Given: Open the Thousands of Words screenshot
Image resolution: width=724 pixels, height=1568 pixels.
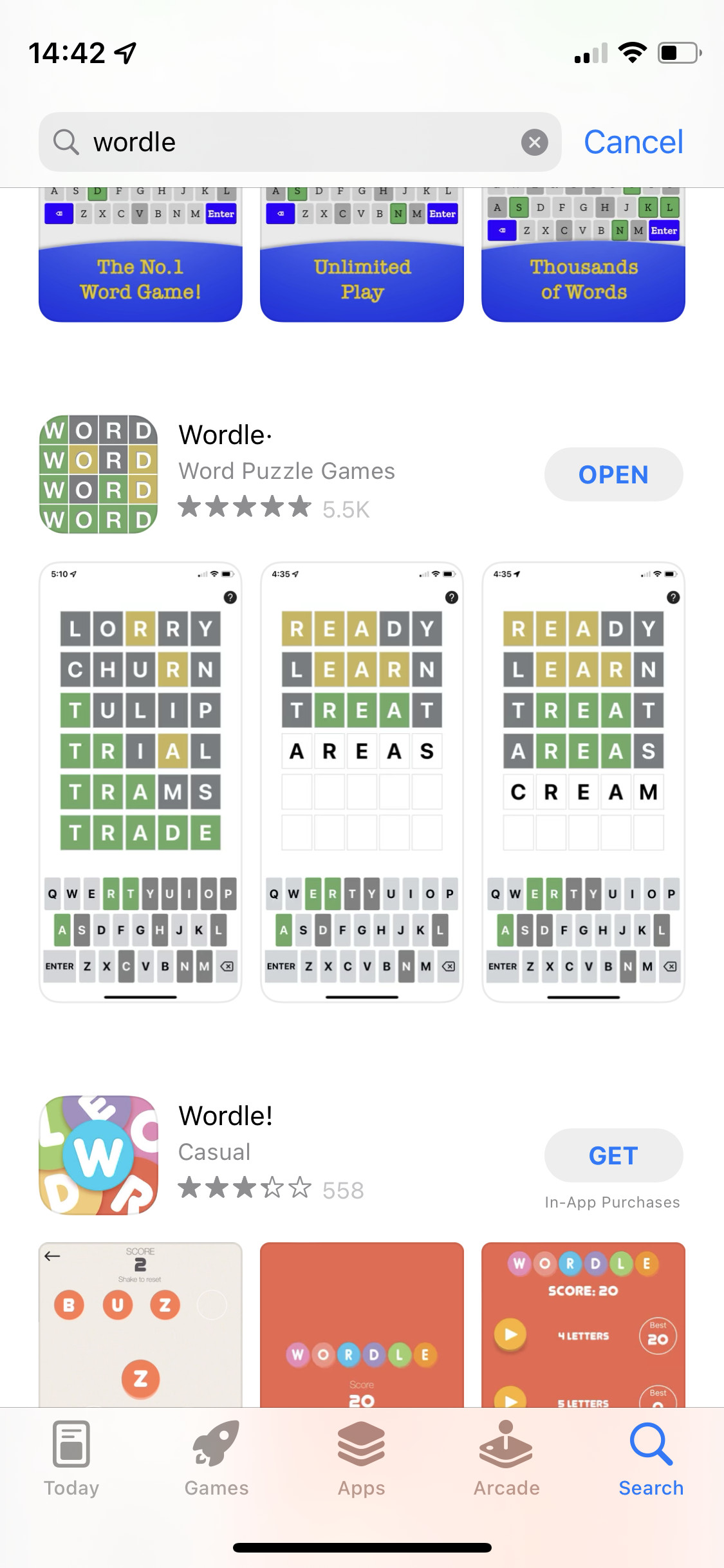Looking at the screenshot, I should click(583, 257).
